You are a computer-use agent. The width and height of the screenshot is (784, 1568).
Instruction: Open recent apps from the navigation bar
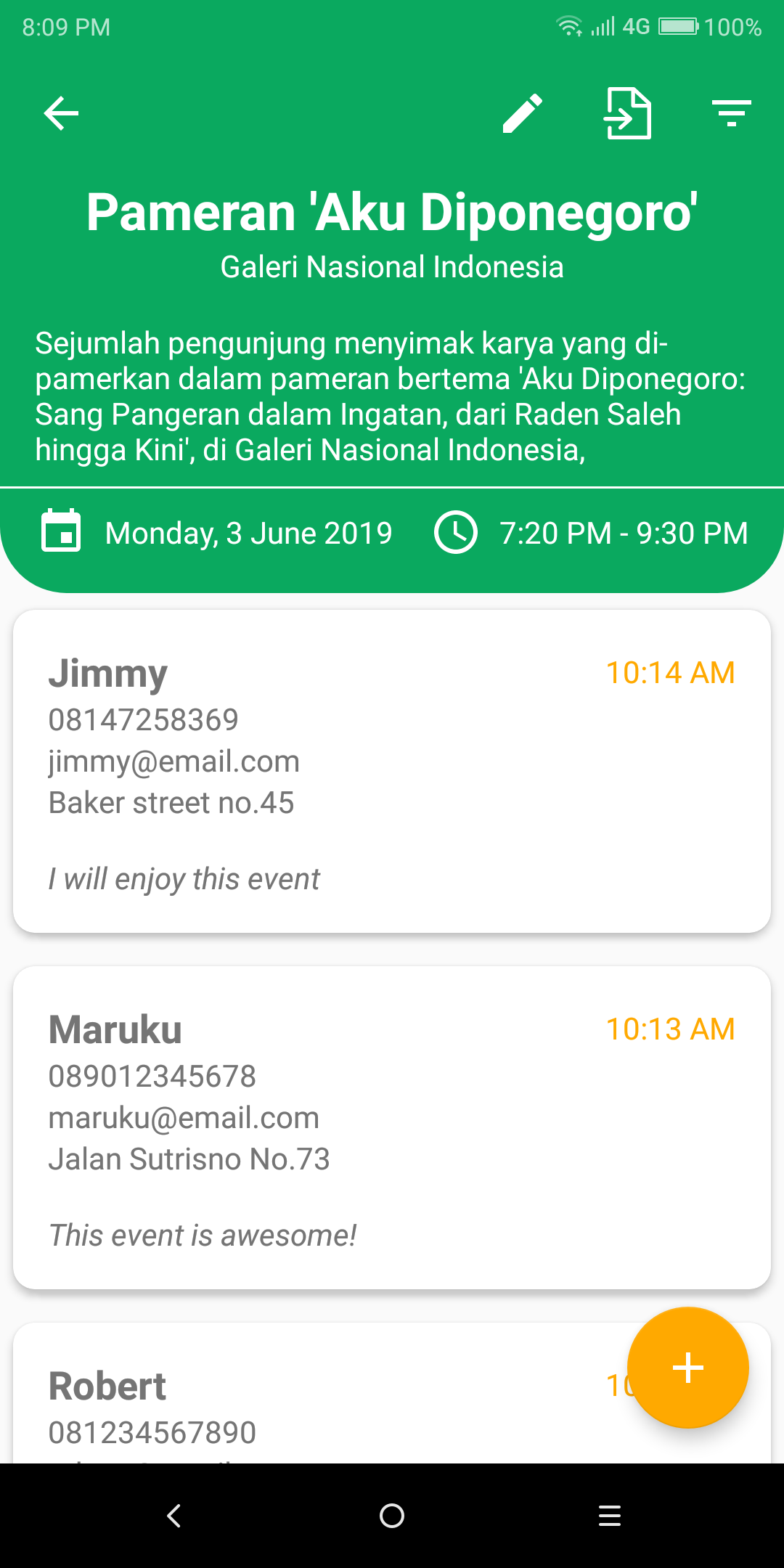[610, 1516]
